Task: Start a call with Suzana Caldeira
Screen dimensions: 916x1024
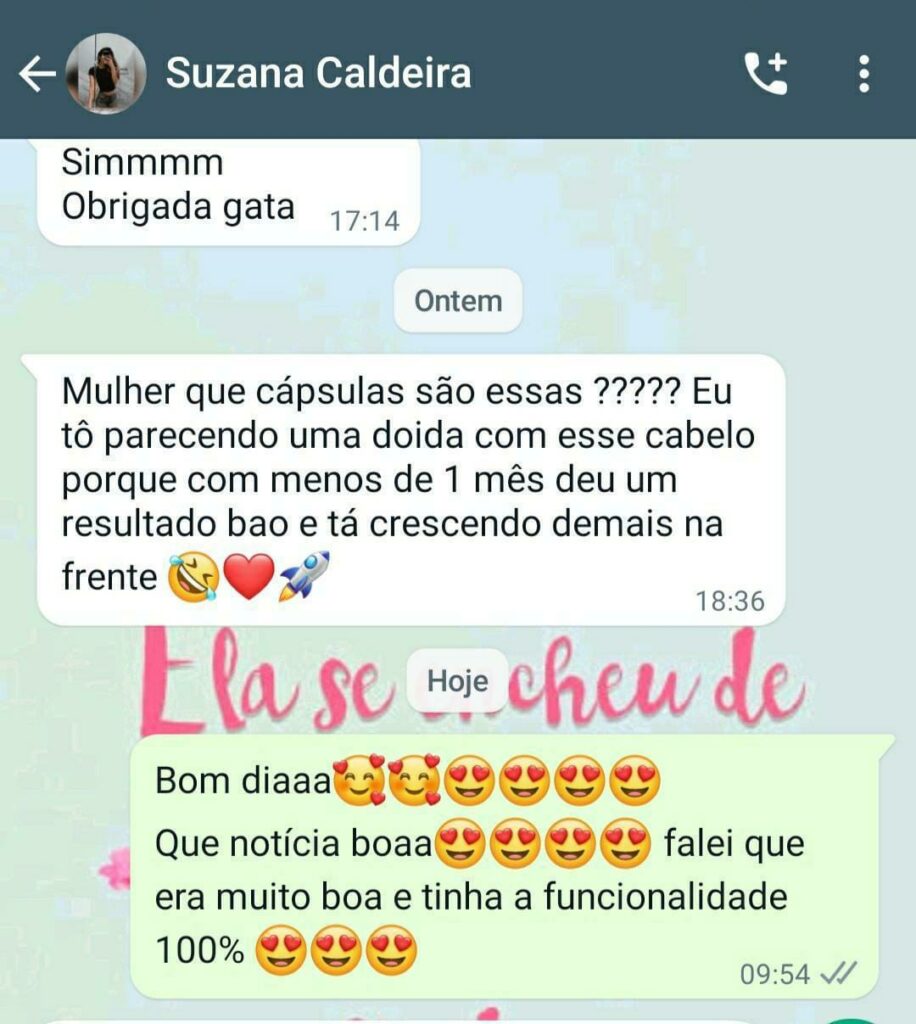Action: (x=766, y=74)
